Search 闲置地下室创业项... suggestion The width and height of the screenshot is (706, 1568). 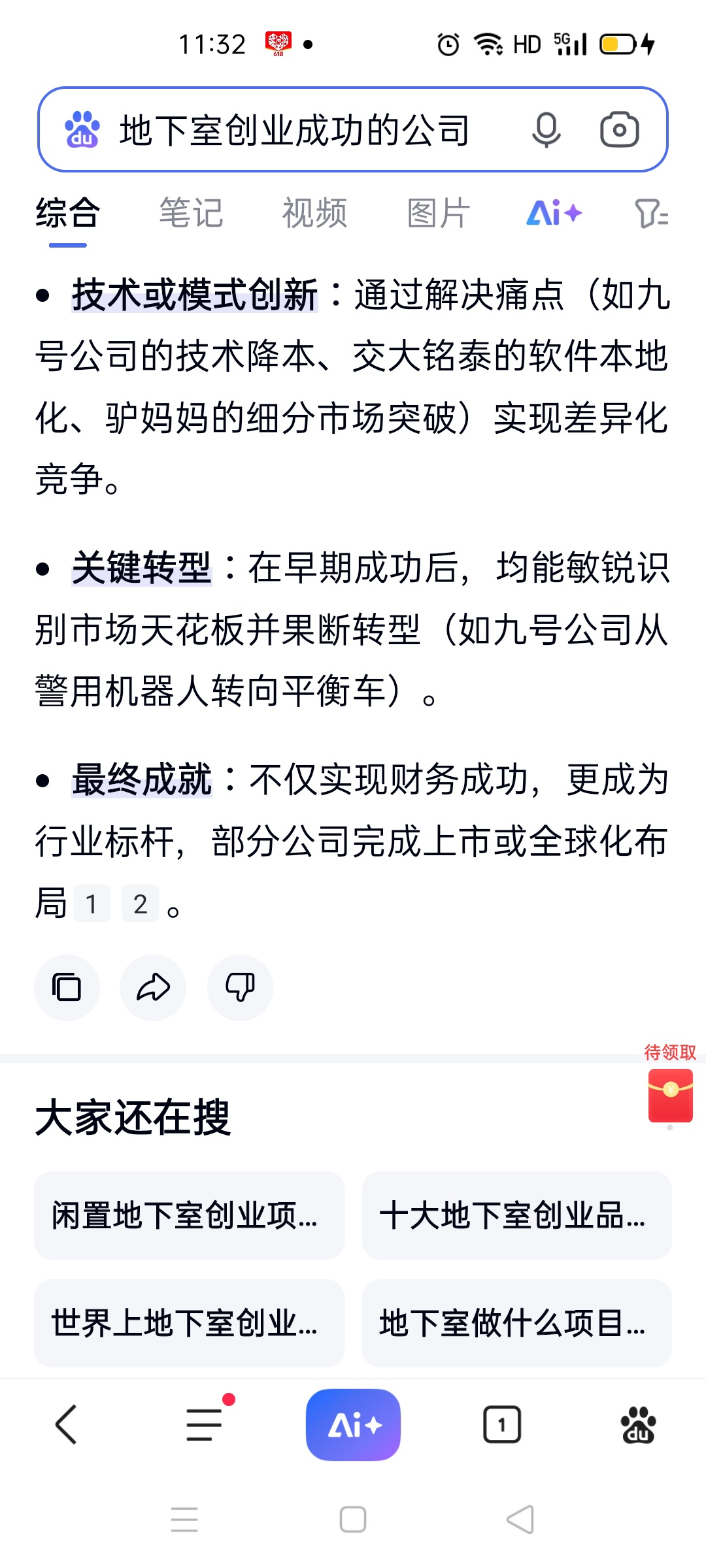coord(189,1216)
